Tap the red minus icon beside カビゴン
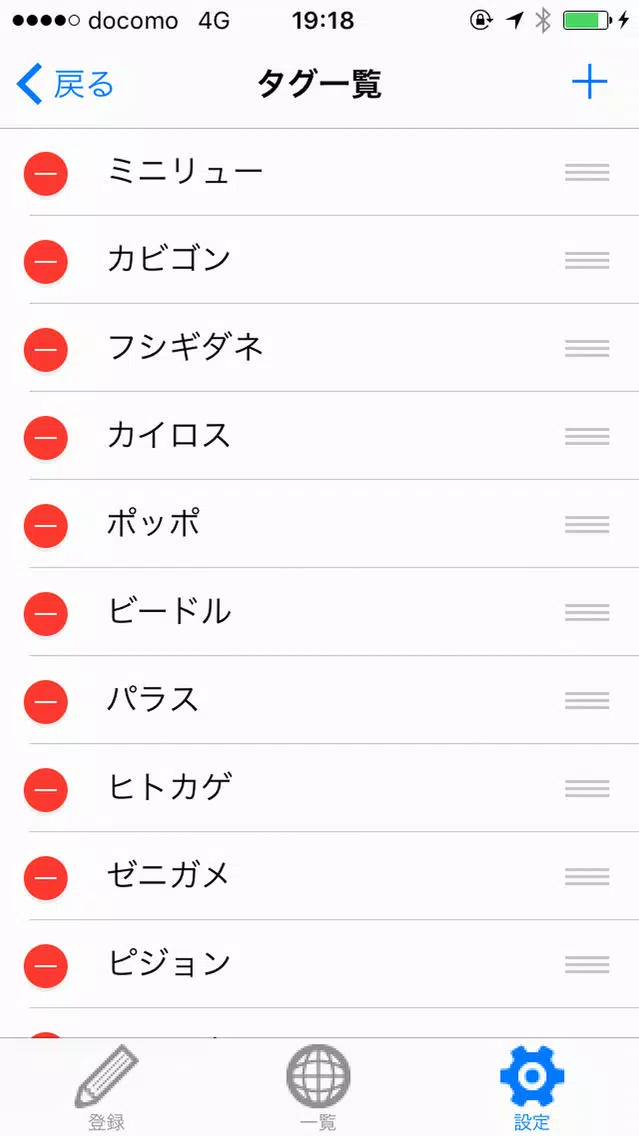The image size is (639, 1136). coord(46,262)
